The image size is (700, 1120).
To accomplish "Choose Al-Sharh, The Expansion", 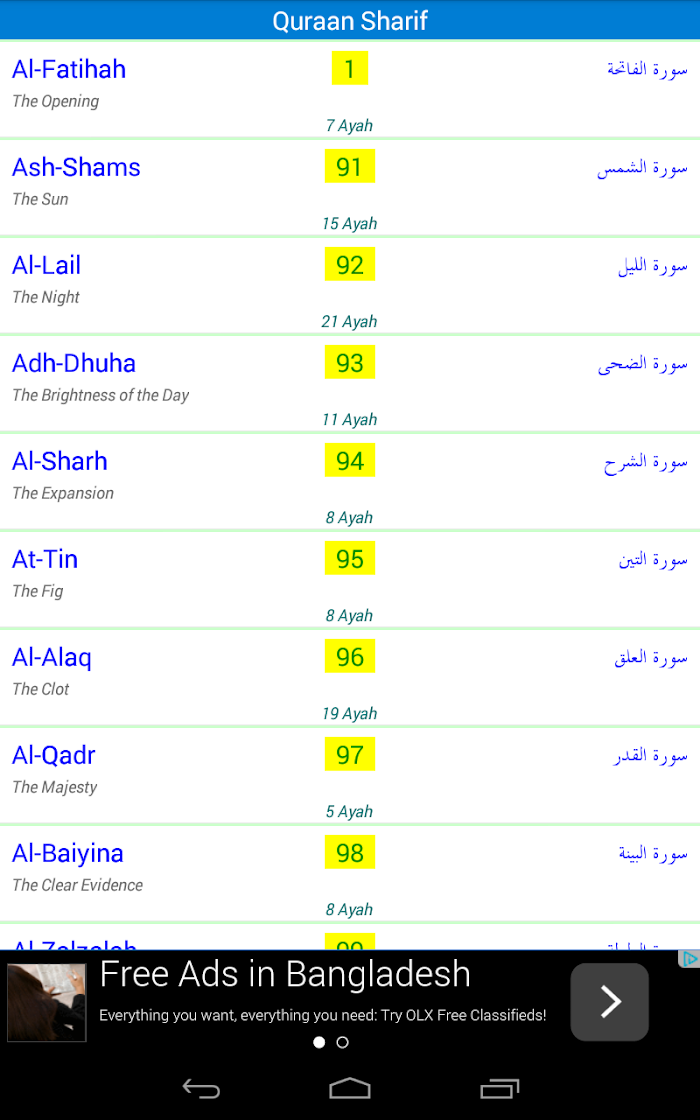I will pos(350,481).
